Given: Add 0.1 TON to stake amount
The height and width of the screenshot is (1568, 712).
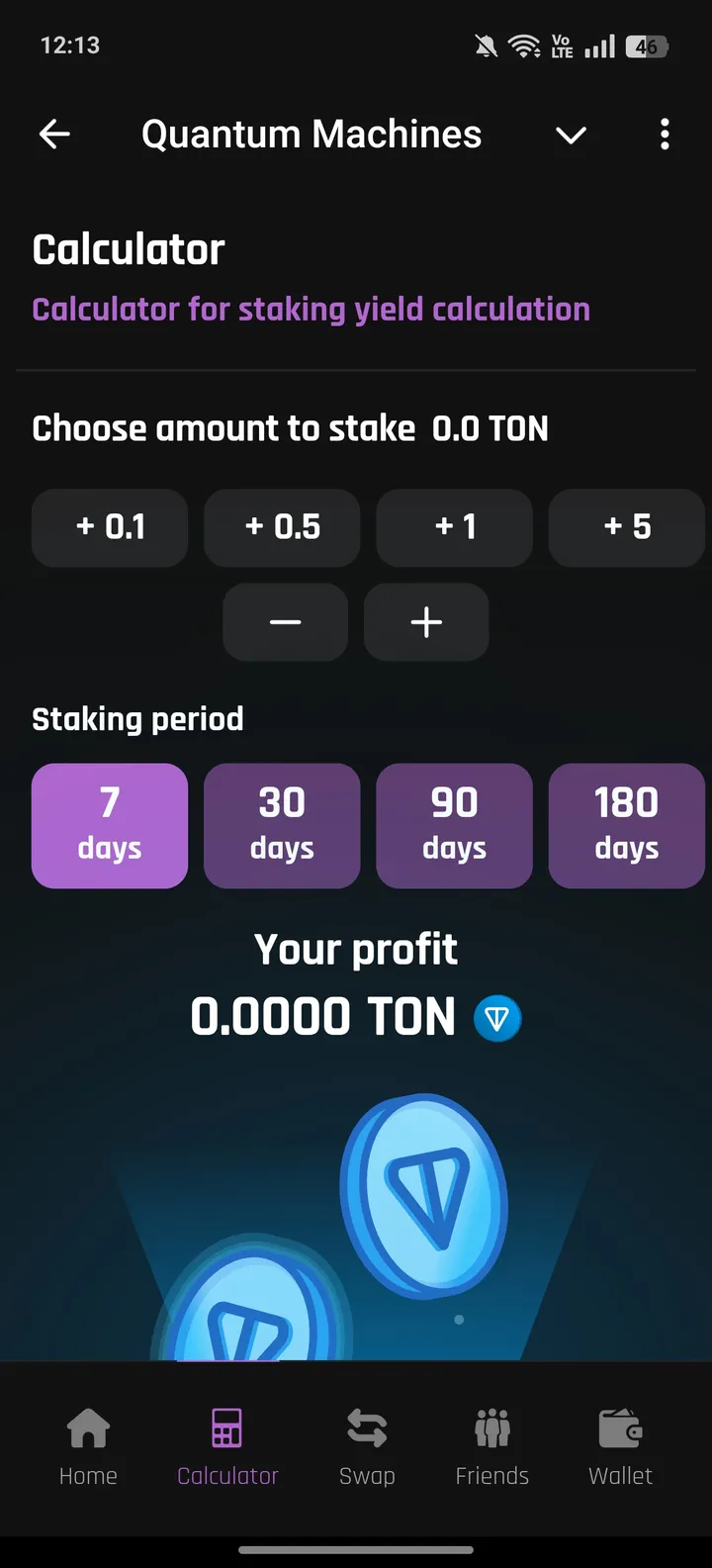Looking at the screenshot, I should tap(109, 527).
